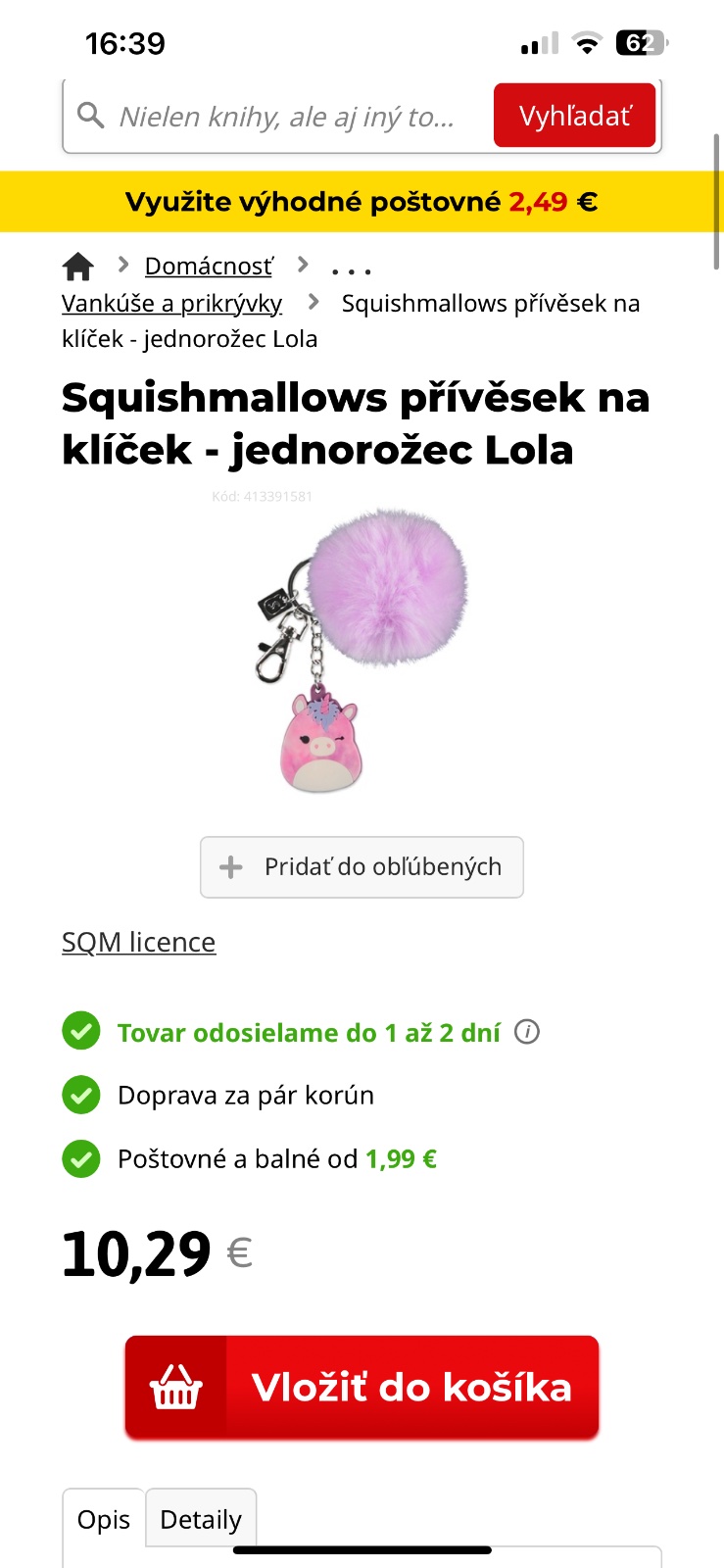Add product via Pridať do obľúbených
The image size is (724, 1568).
(362, 867)
